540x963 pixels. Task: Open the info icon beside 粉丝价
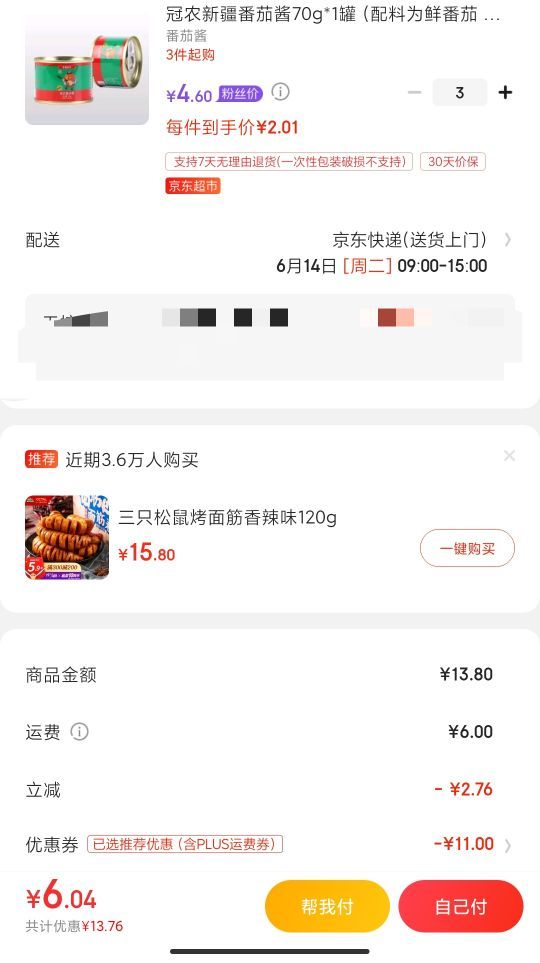click(280, 92)
